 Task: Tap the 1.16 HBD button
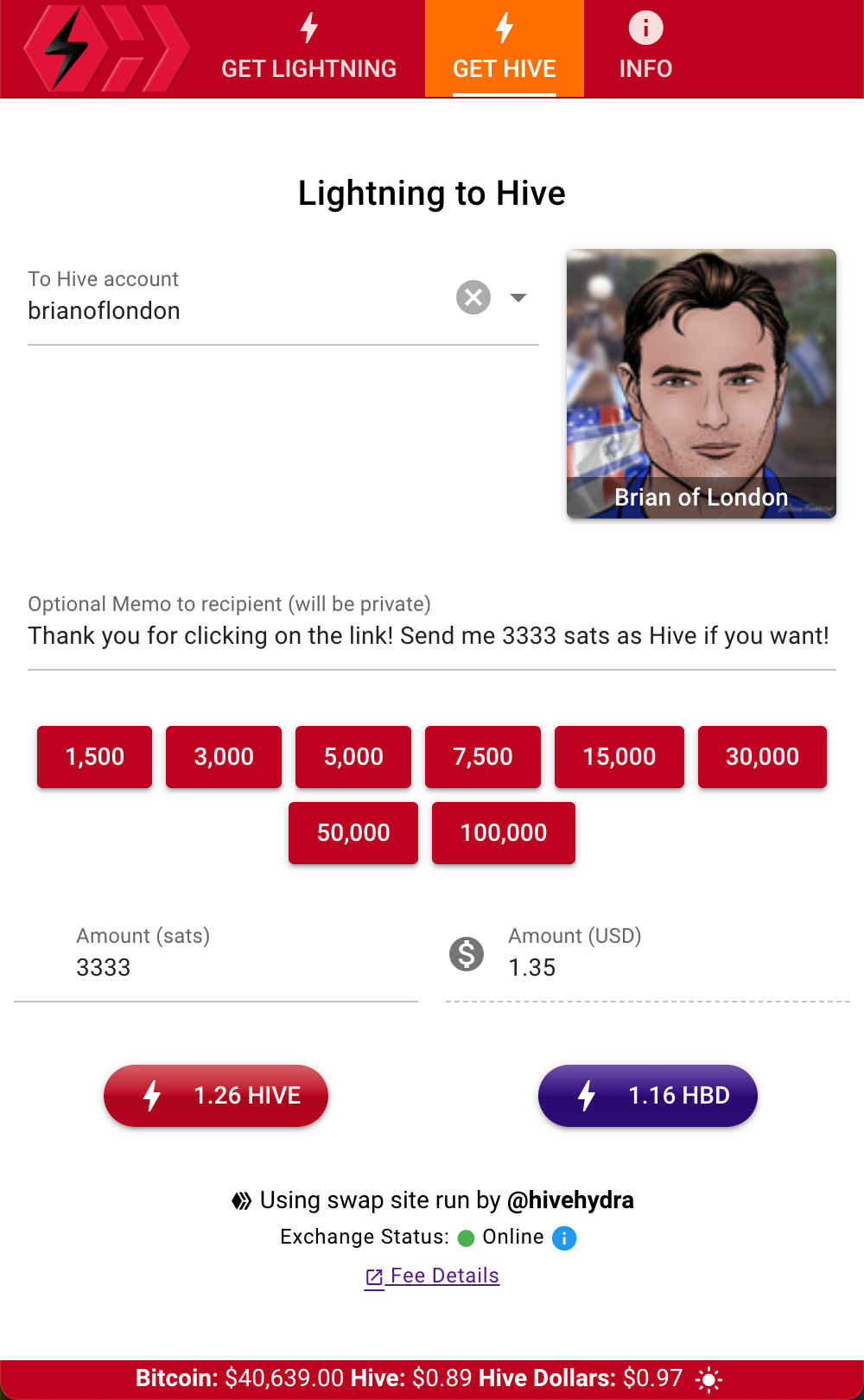coord(648,1096)
